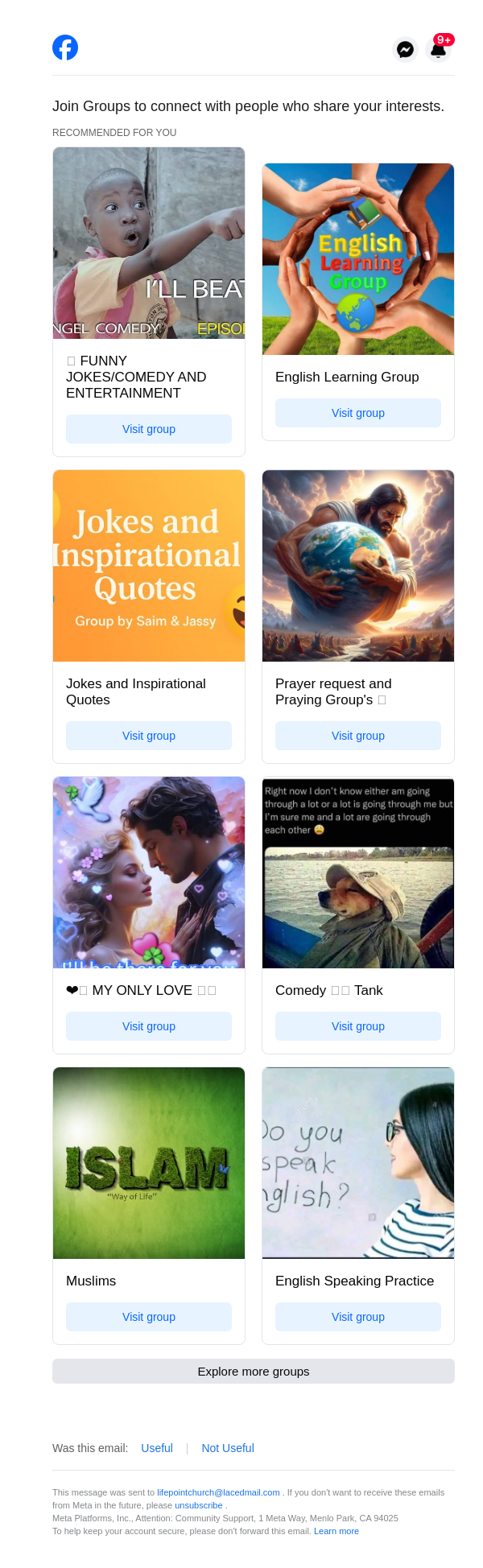483x1568 pixels.
Task: Mark this email as Useful
Action: click(157, 1448)
